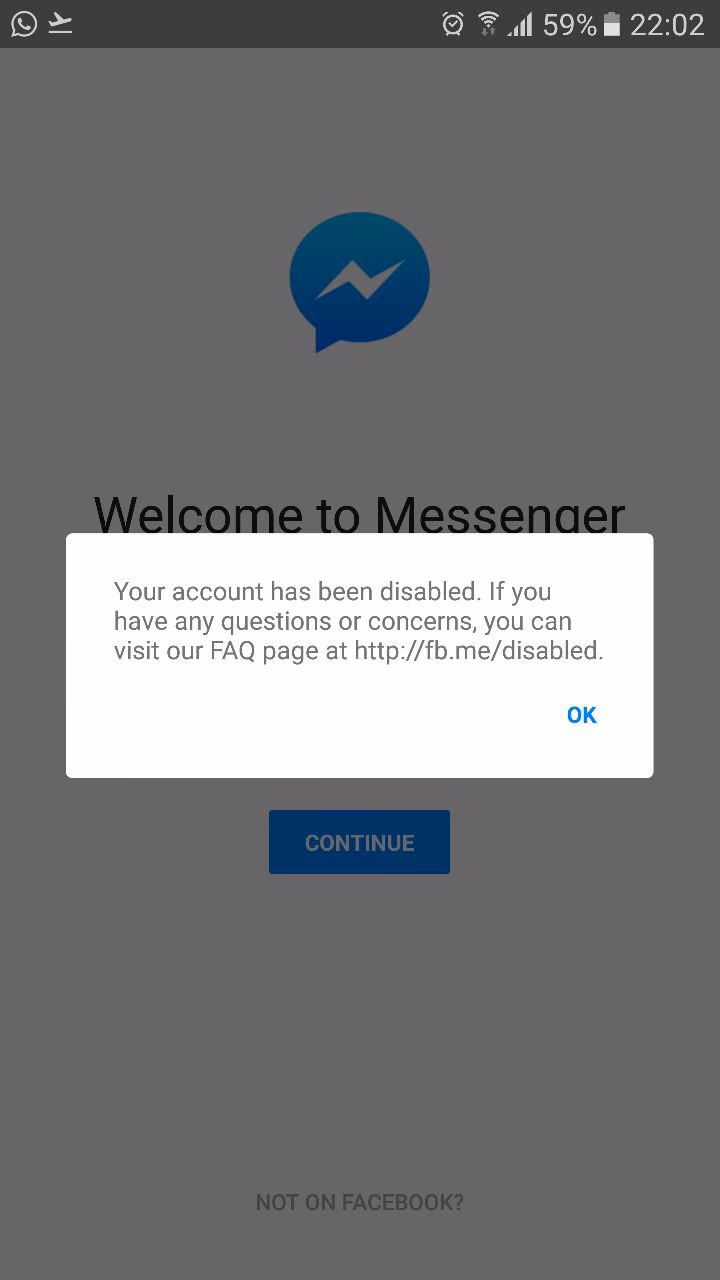Tap the Wi-Fi signal indicator
The height and width of the screenshot is (1280, 720).
489,22
